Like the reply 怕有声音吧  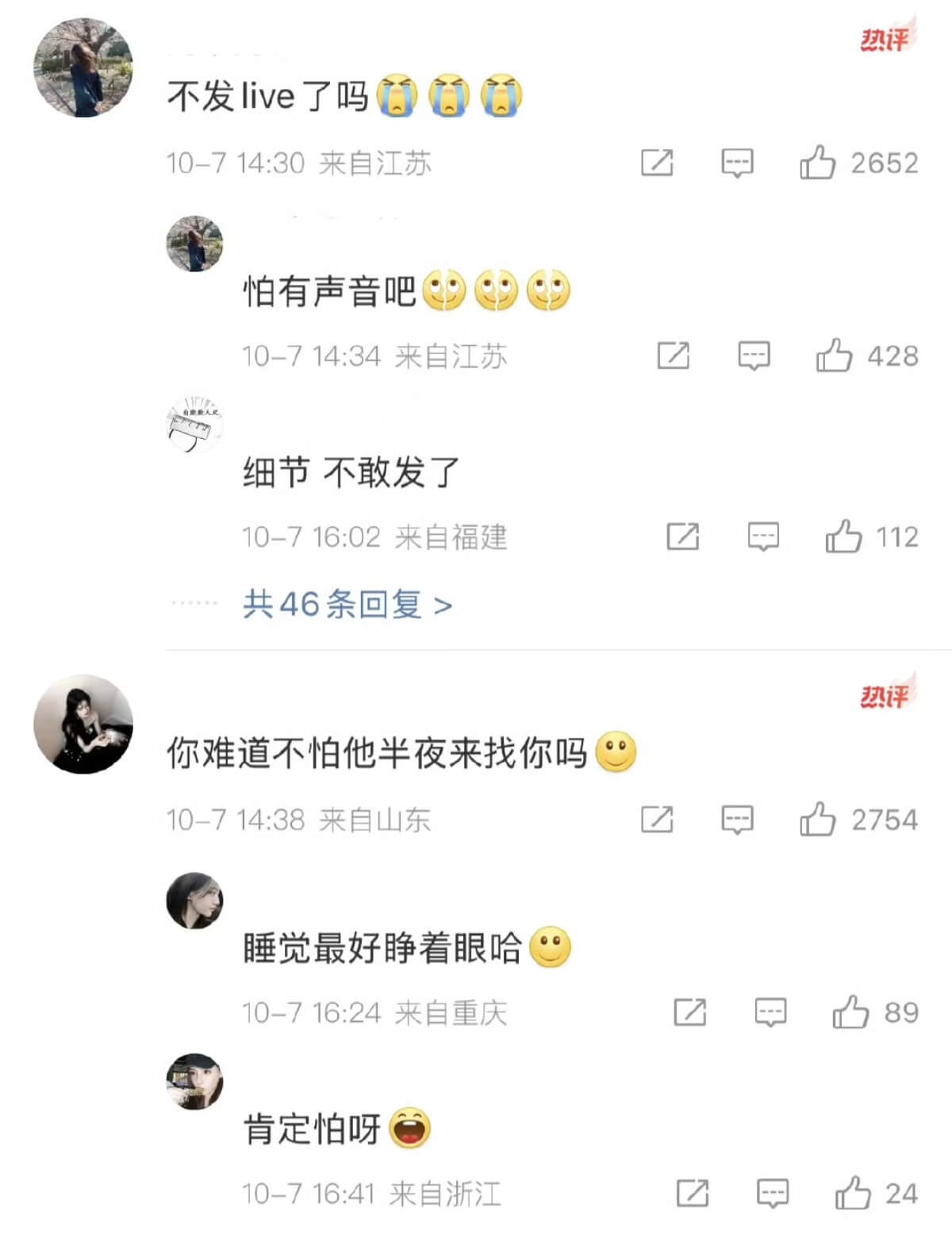[x=834, y=355]
